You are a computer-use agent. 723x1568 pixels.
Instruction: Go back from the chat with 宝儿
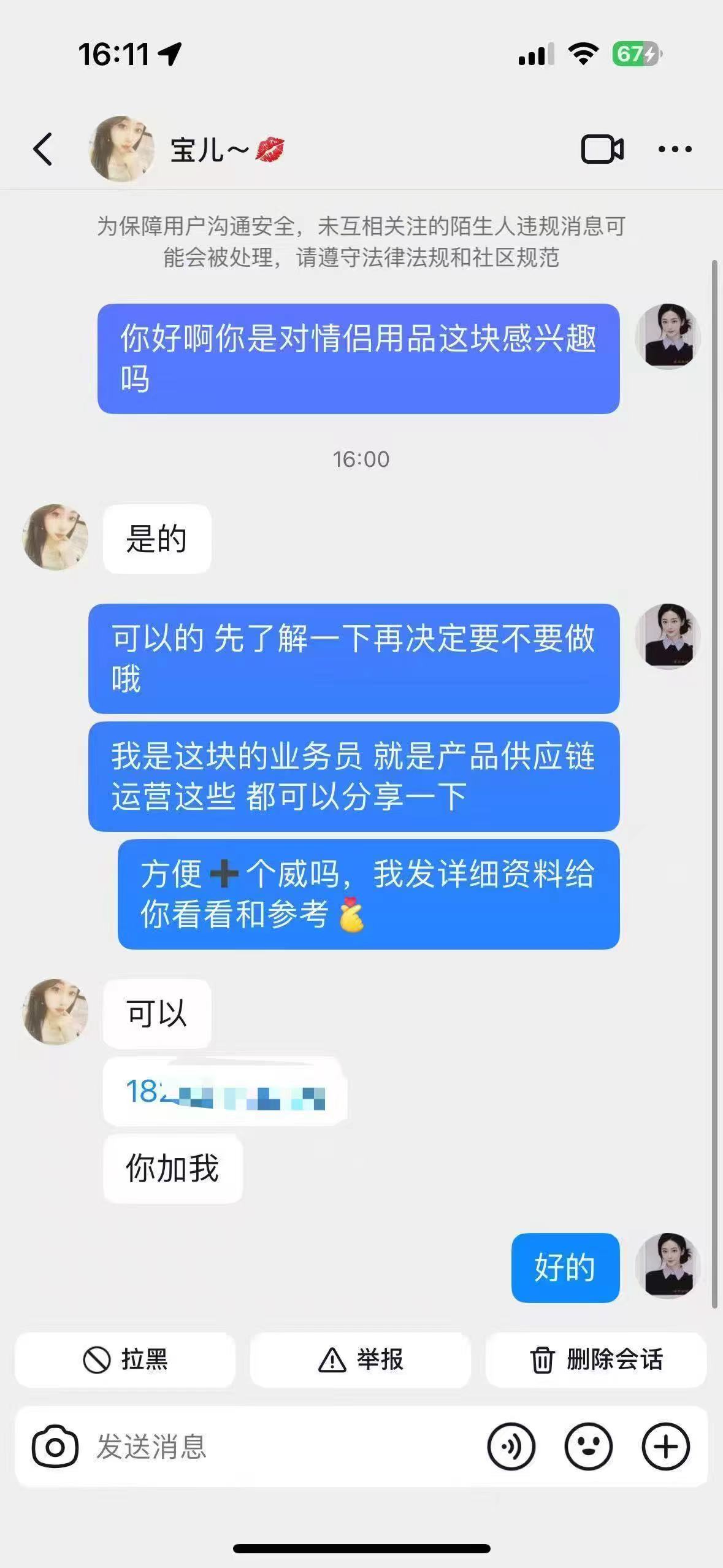point(43,149)
